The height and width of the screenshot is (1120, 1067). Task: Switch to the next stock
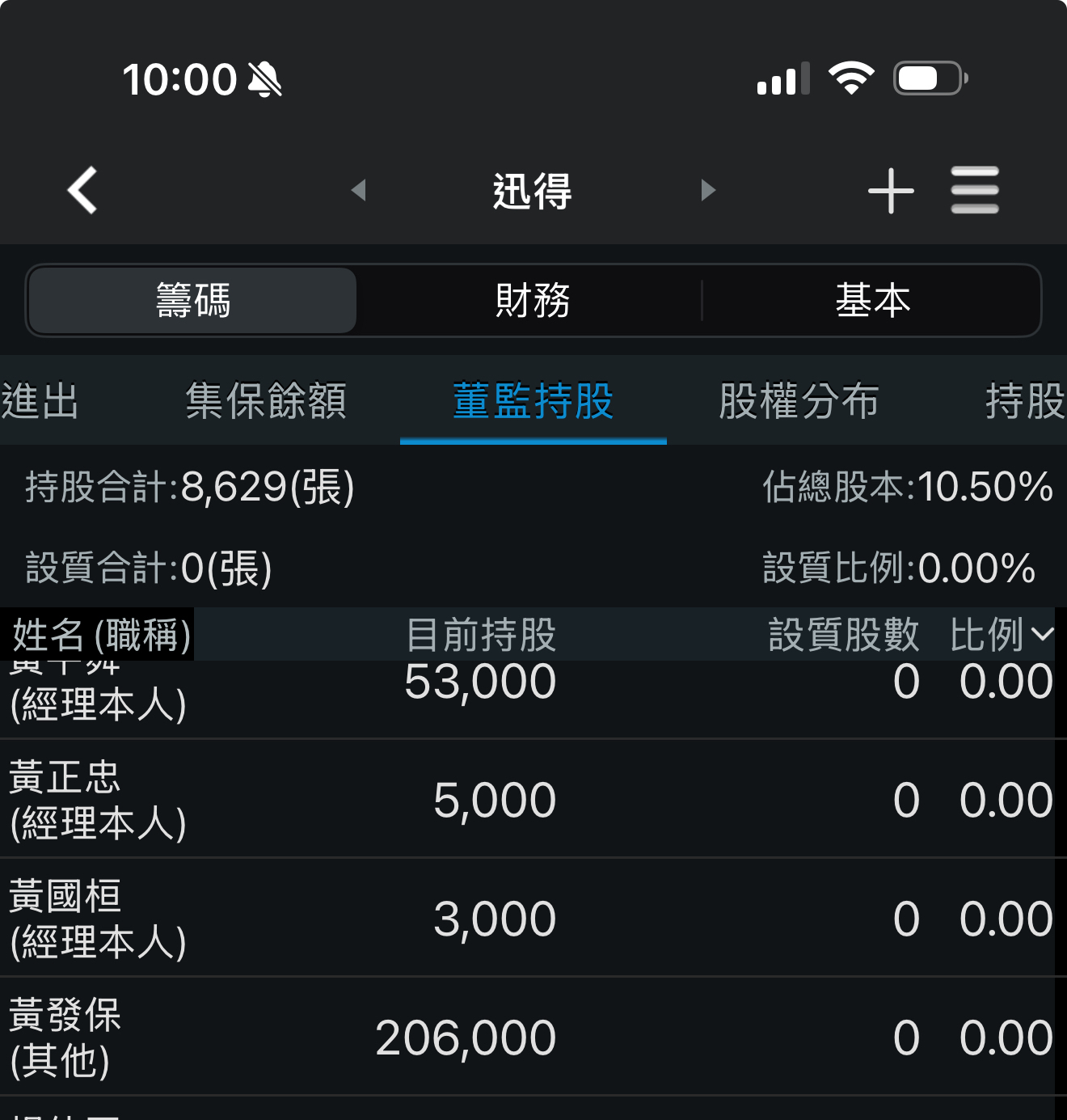click(x=708, y=190)
